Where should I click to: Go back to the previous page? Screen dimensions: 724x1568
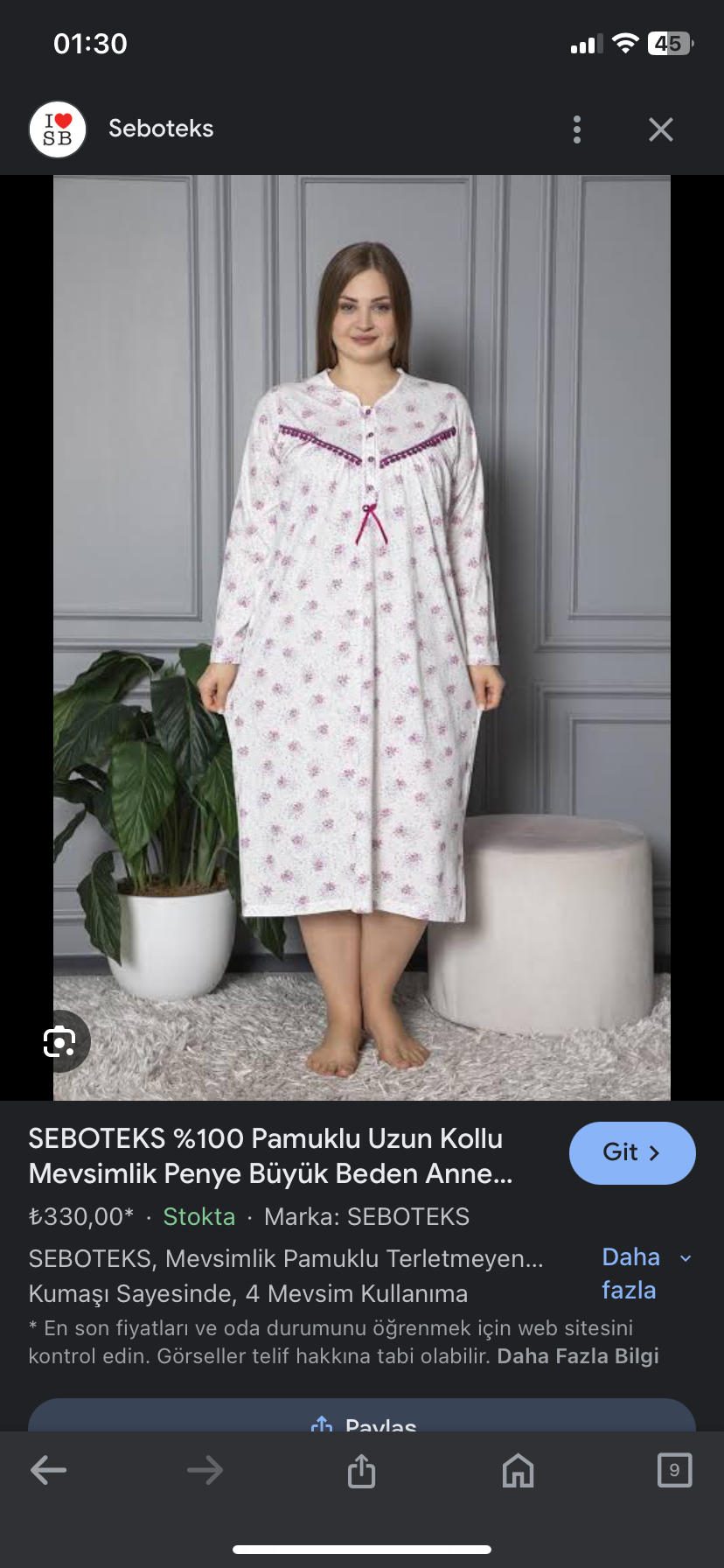coord(48,1471)
